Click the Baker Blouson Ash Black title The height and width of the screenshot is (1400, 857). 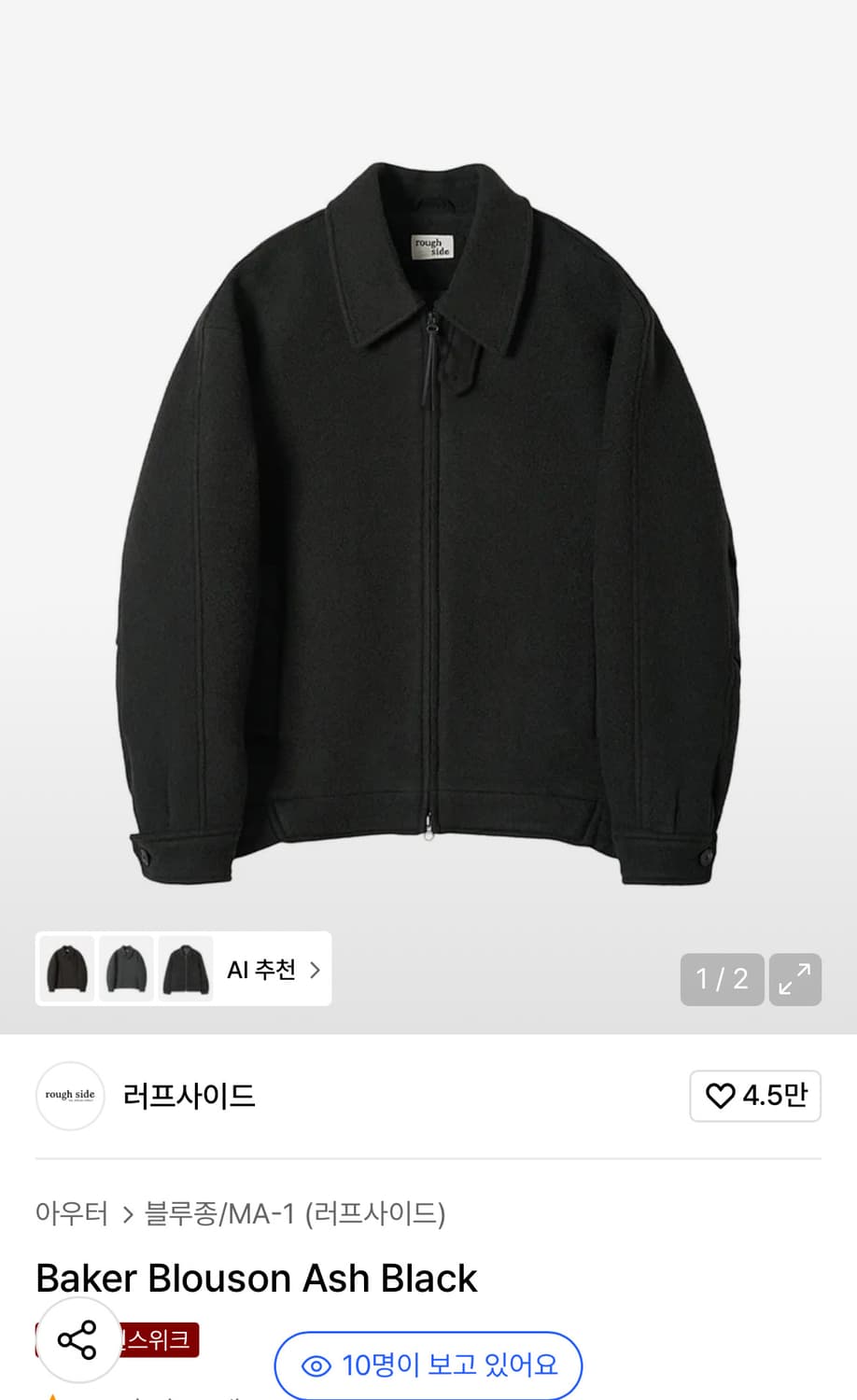point(255,1278)
